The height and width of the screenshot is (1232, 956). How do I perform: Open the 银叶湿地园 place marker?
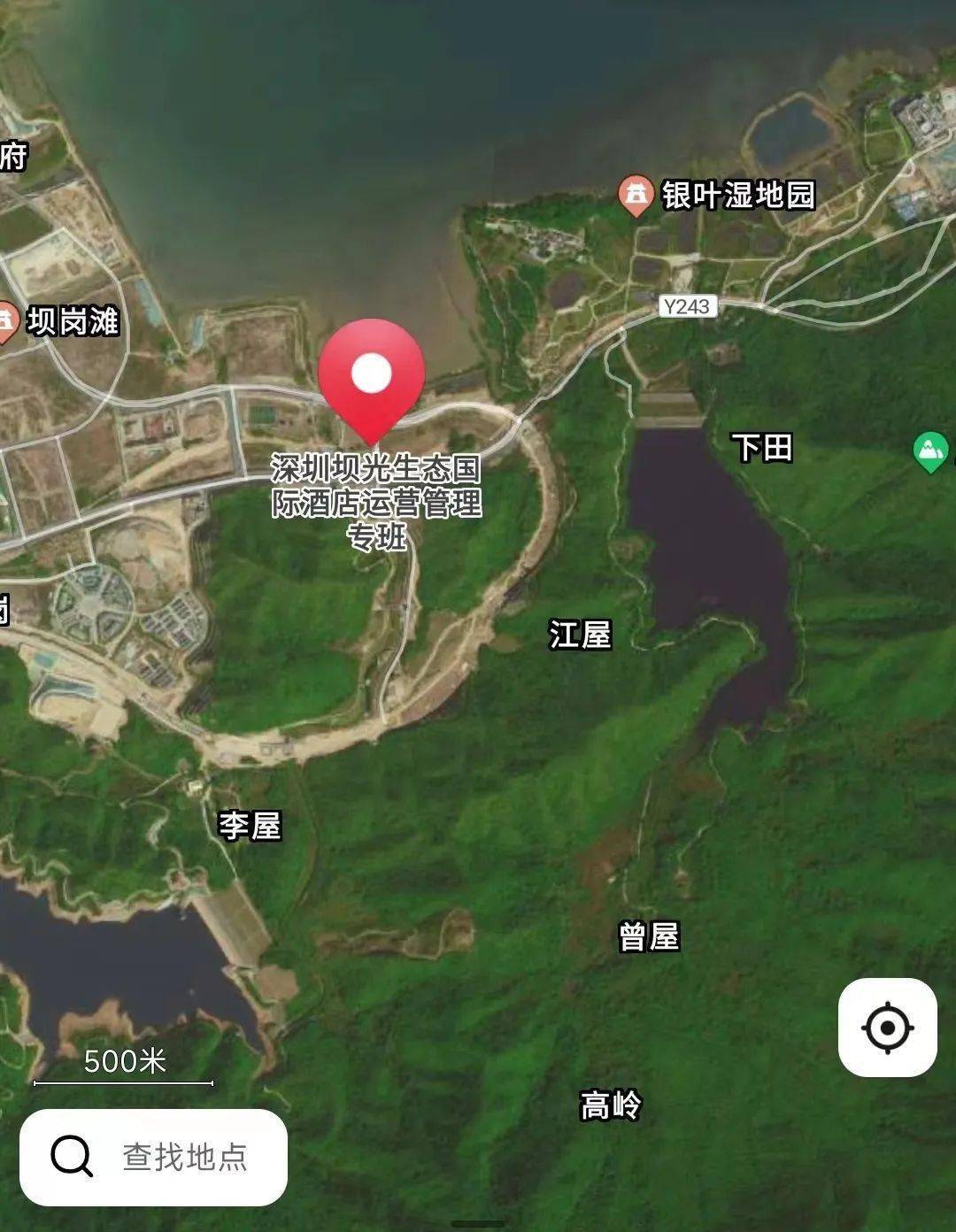(x=636, y=196)
